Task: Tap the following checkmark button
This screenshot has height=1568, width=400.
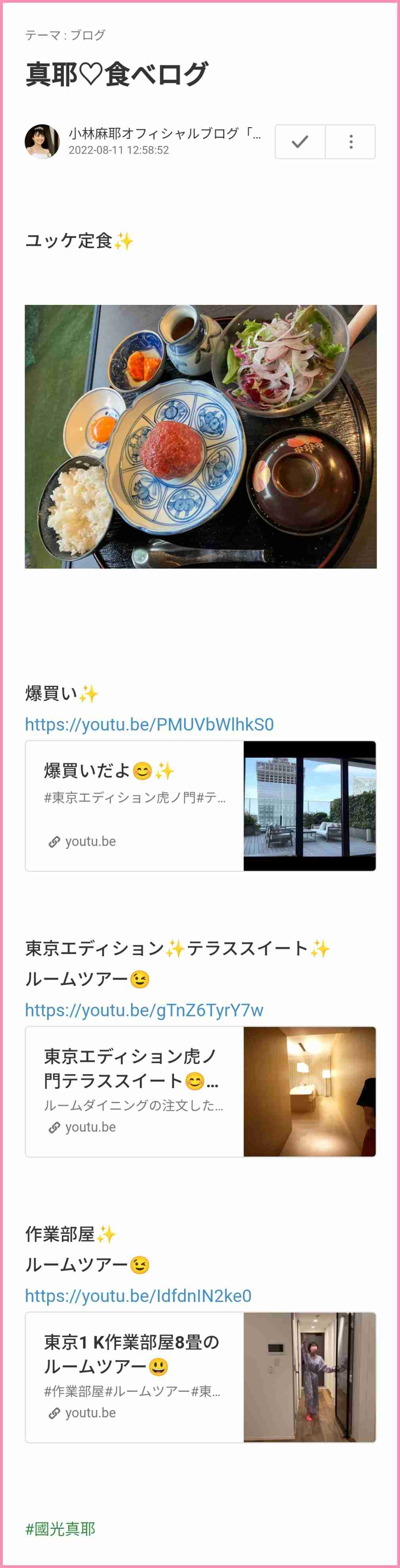Action: pos(300,142)
